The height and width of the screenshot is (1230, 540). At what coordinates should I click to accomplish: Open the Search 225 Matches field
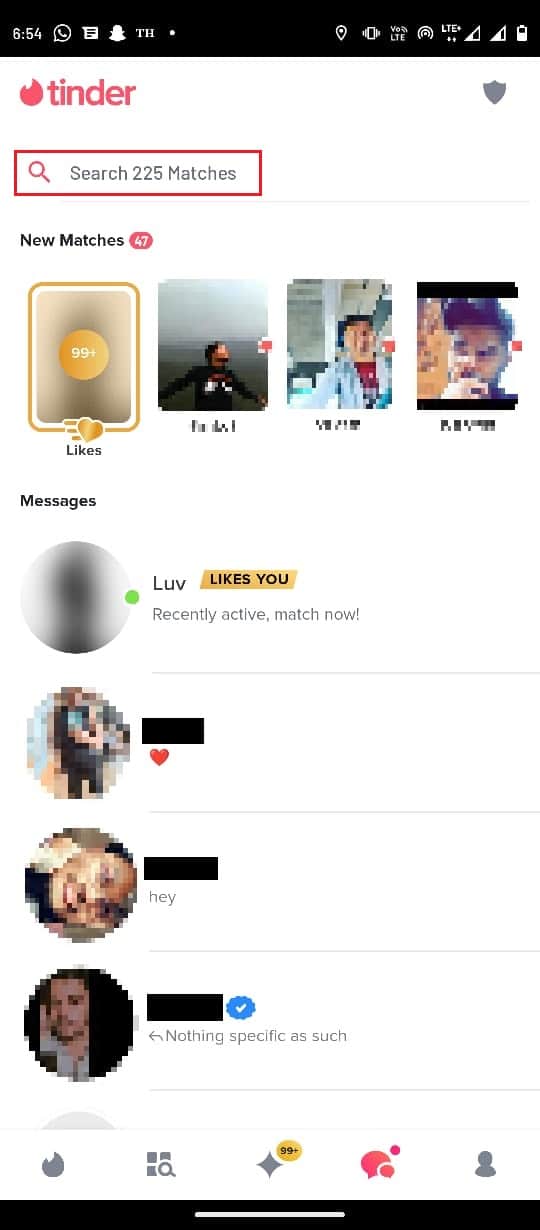pyautogui.click(x=138, y=173)
